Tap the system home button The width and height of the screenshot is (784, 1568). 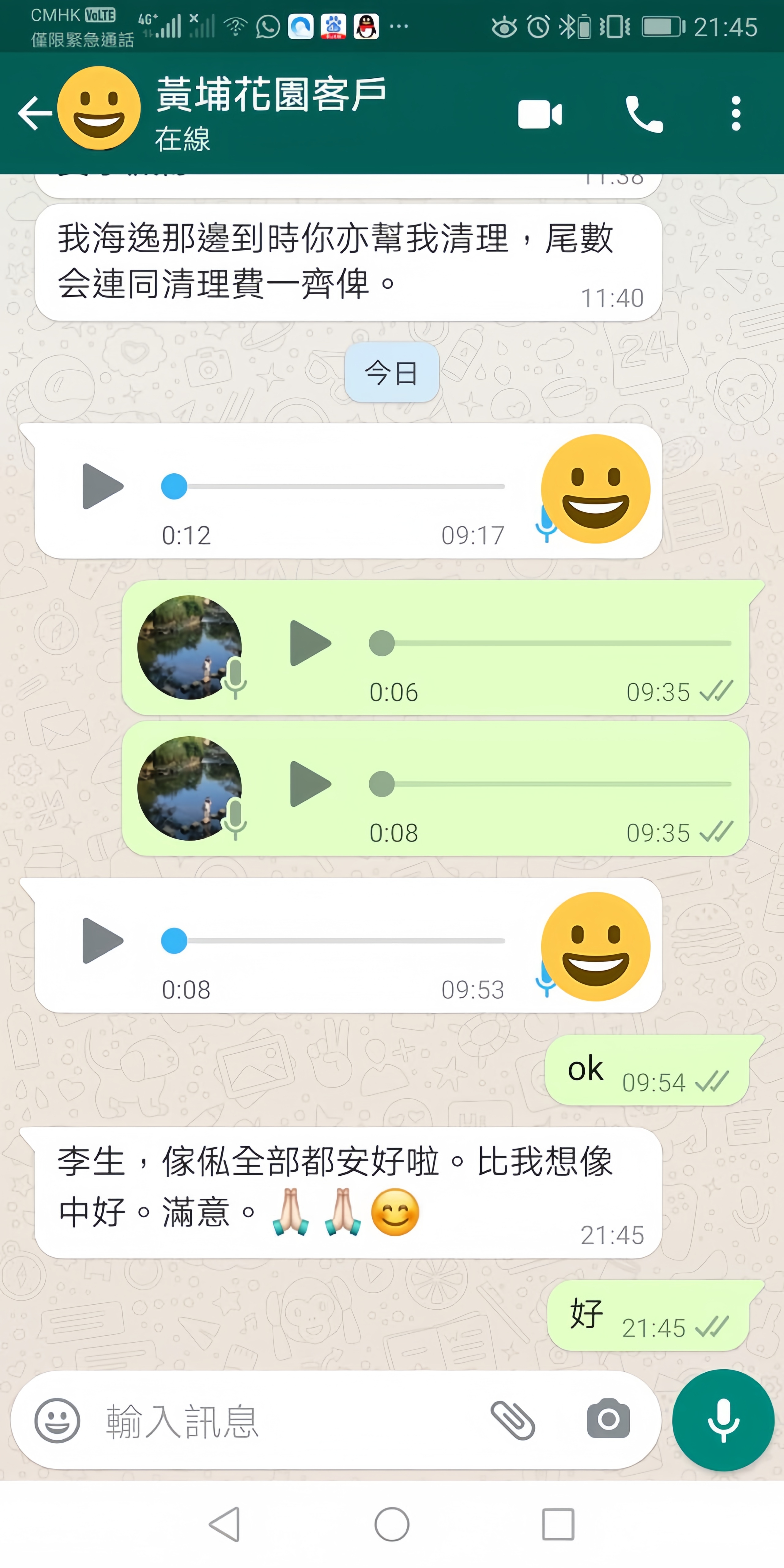point(392,1524)
